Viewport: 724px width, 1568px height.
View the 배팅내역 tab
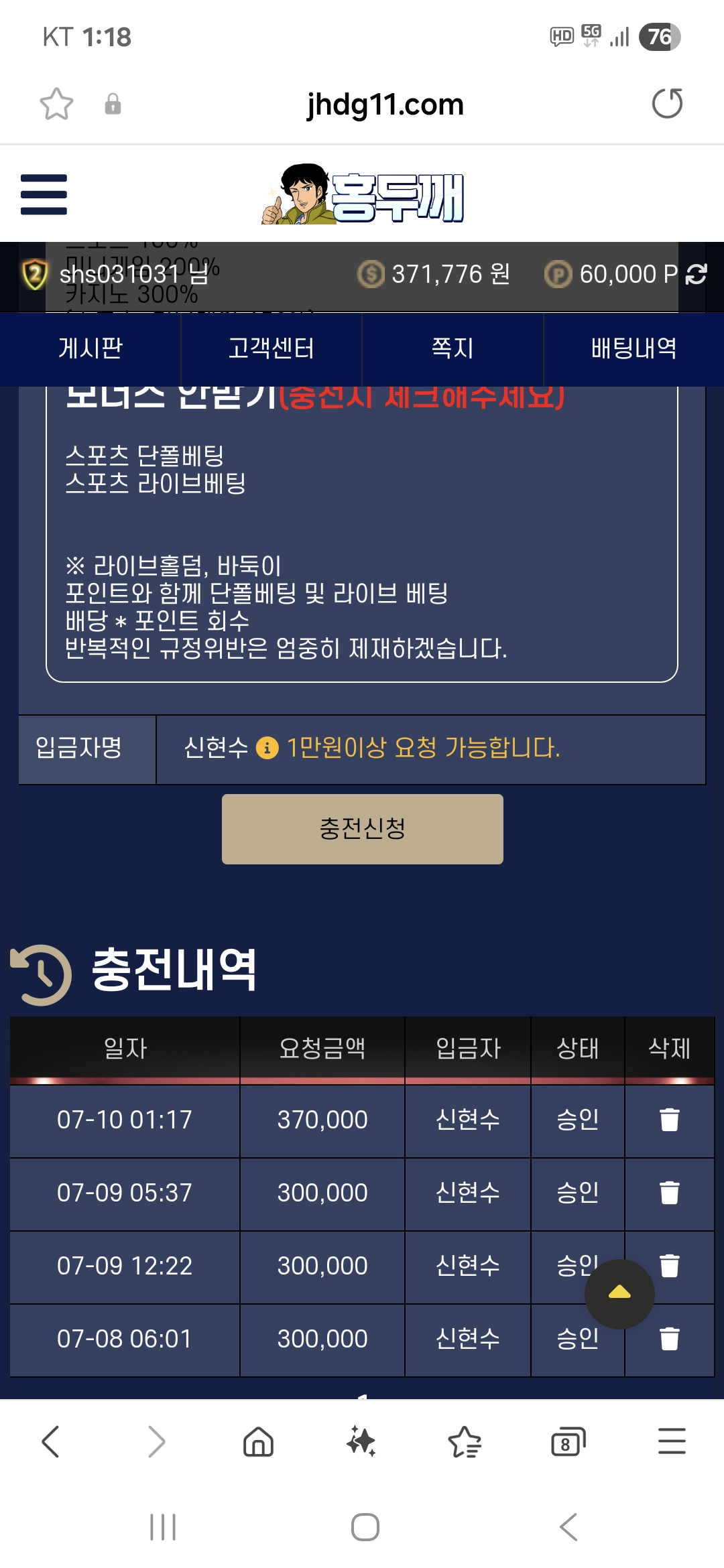click(x=633, y=348)
